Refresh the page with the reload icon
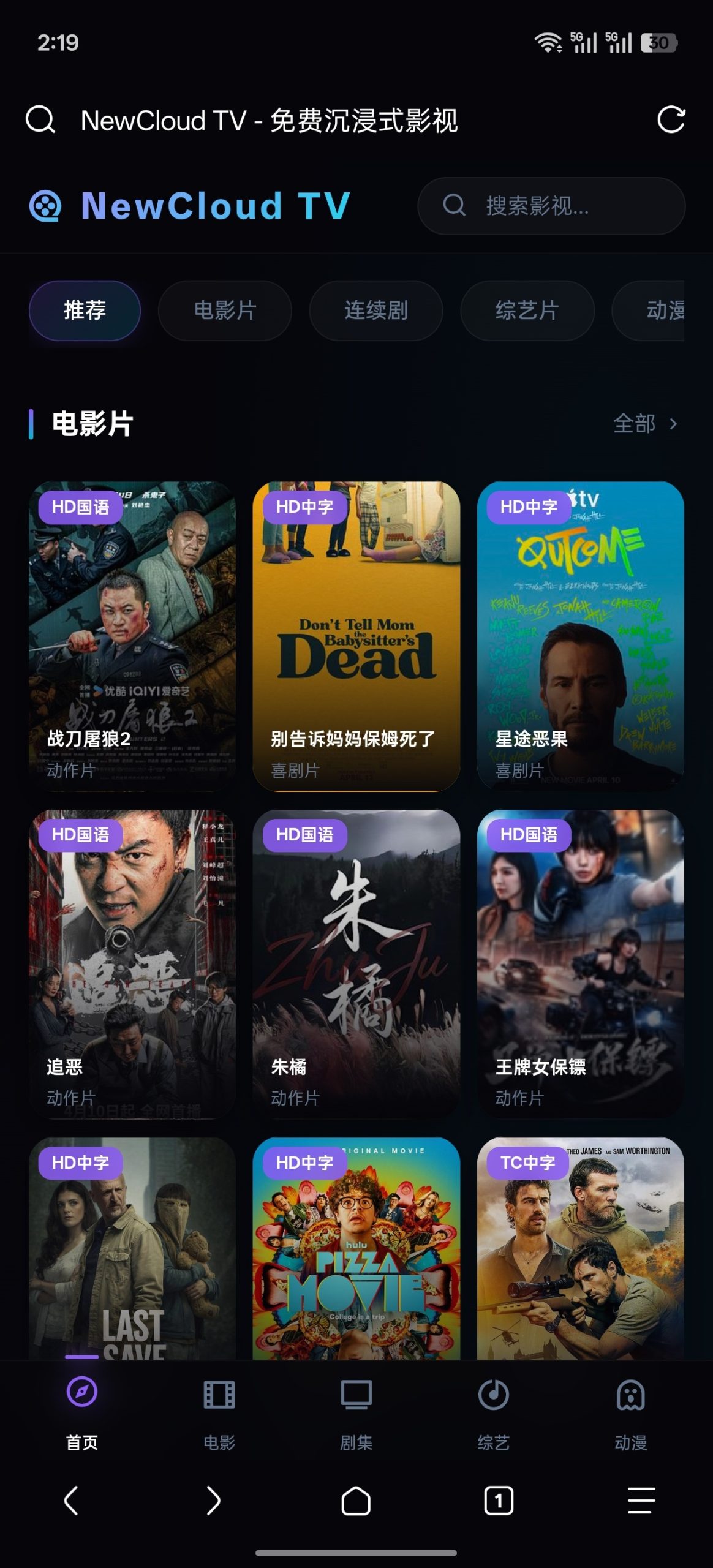Viewport: 713px width, 1568px height. [671, 120]
